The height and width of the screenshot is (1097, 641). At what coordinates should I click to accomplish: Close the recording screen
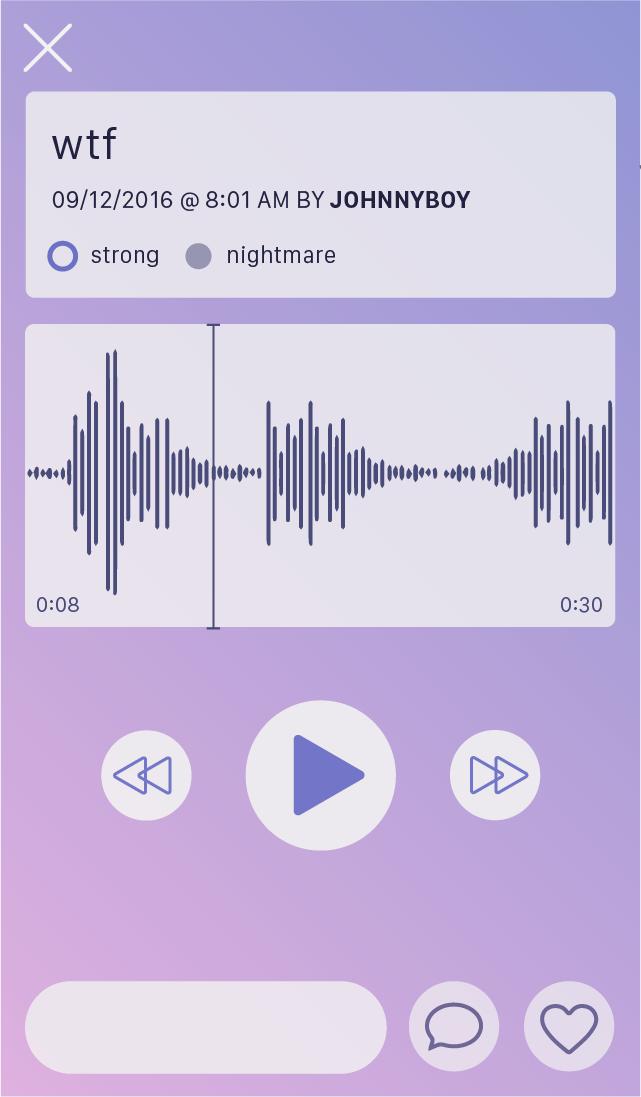pos(47,47)
